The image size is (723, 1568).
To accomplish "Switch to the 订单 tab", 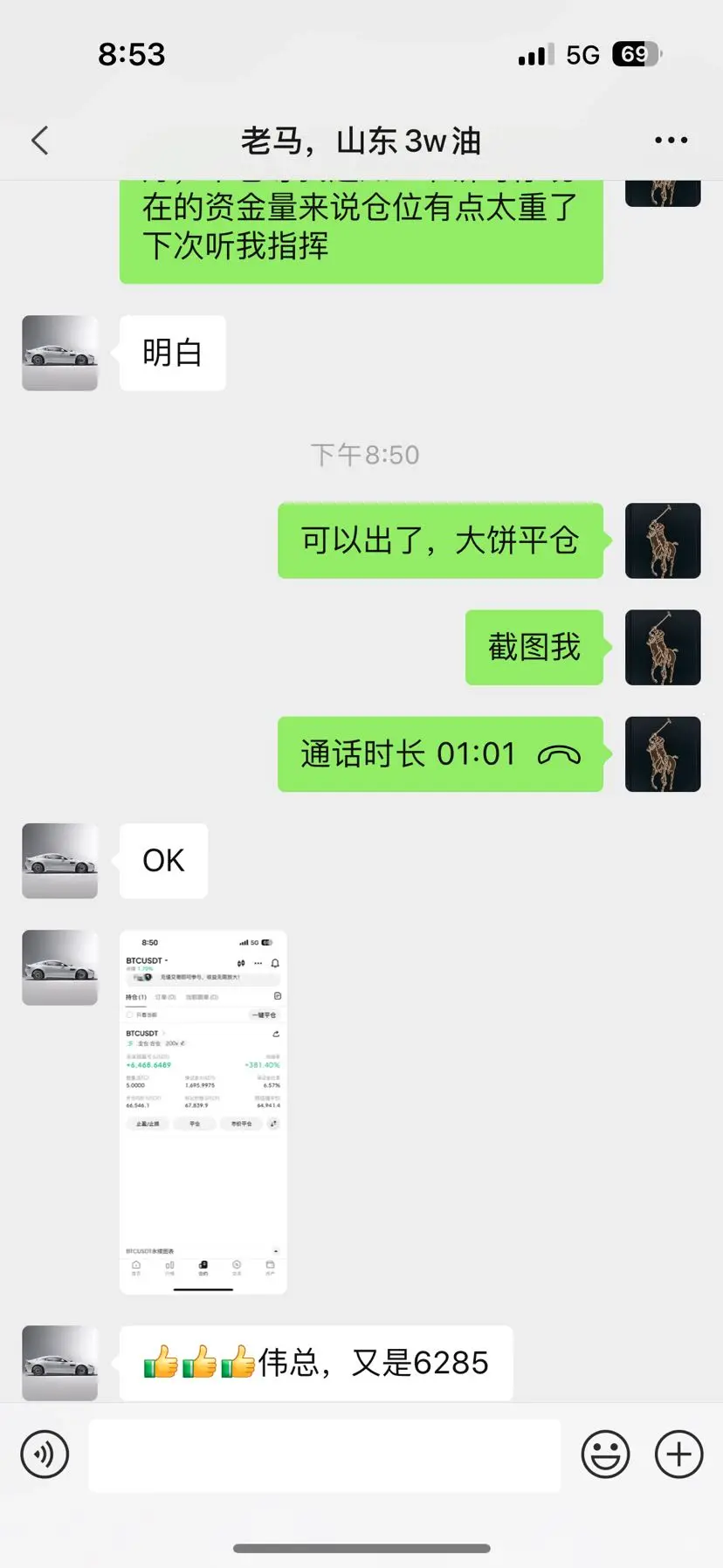I will coord(166,997).
